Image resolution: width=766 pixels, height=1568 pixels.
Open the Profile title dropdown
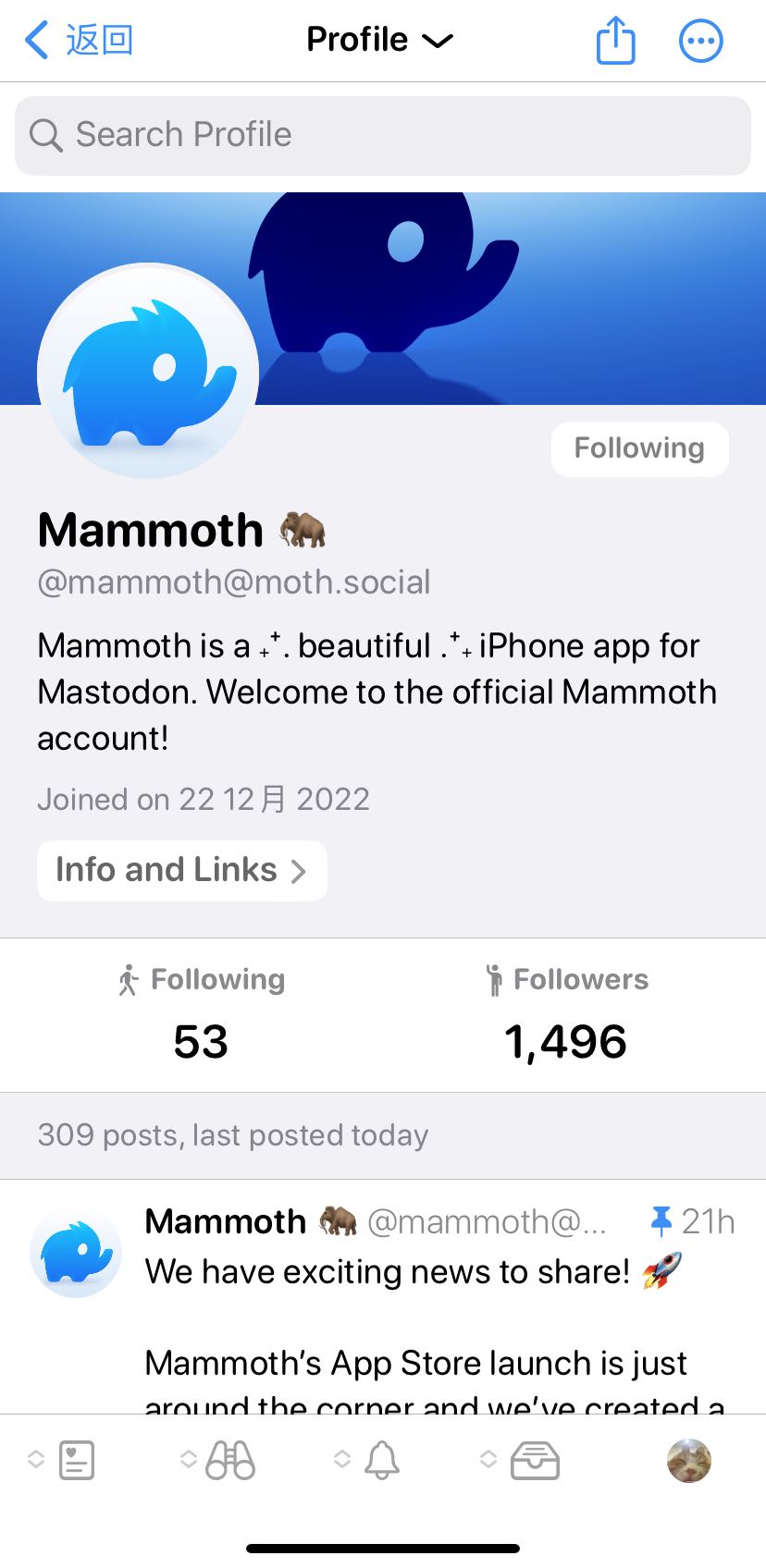click(x=379, y=40)
